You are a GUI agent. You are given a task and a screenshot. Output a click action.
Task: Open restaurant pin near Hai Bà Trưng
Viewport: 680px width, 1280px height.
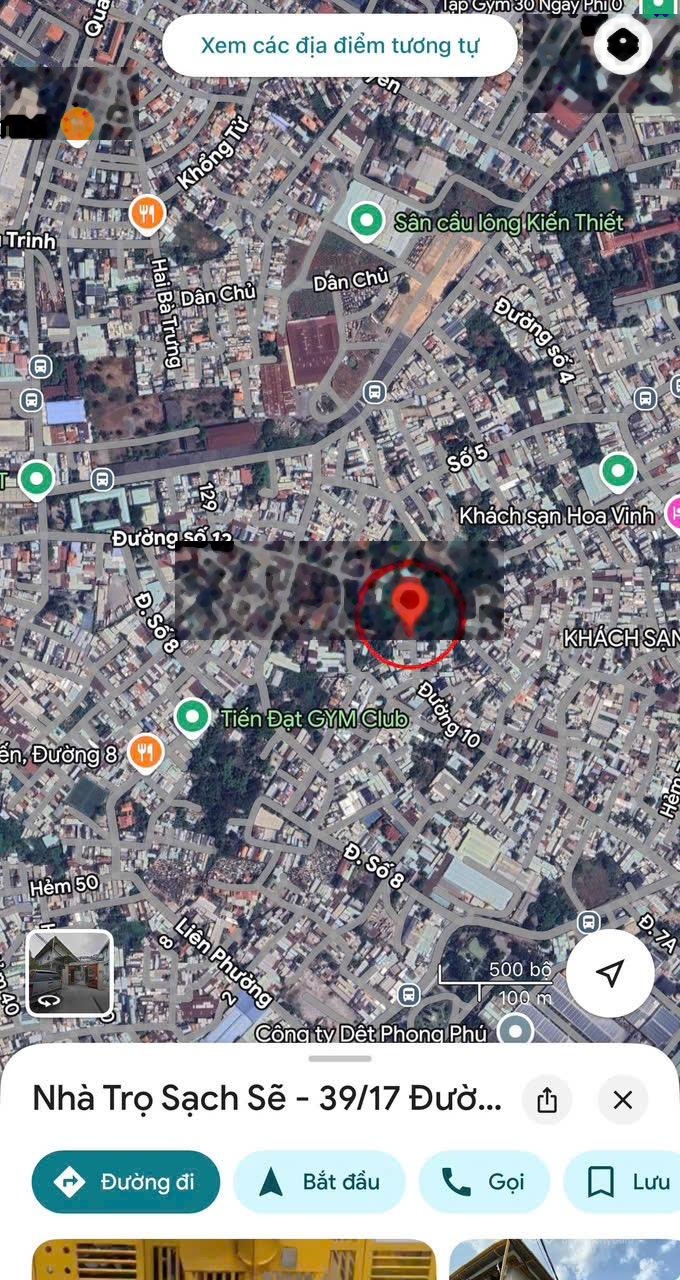pos(147,212)
